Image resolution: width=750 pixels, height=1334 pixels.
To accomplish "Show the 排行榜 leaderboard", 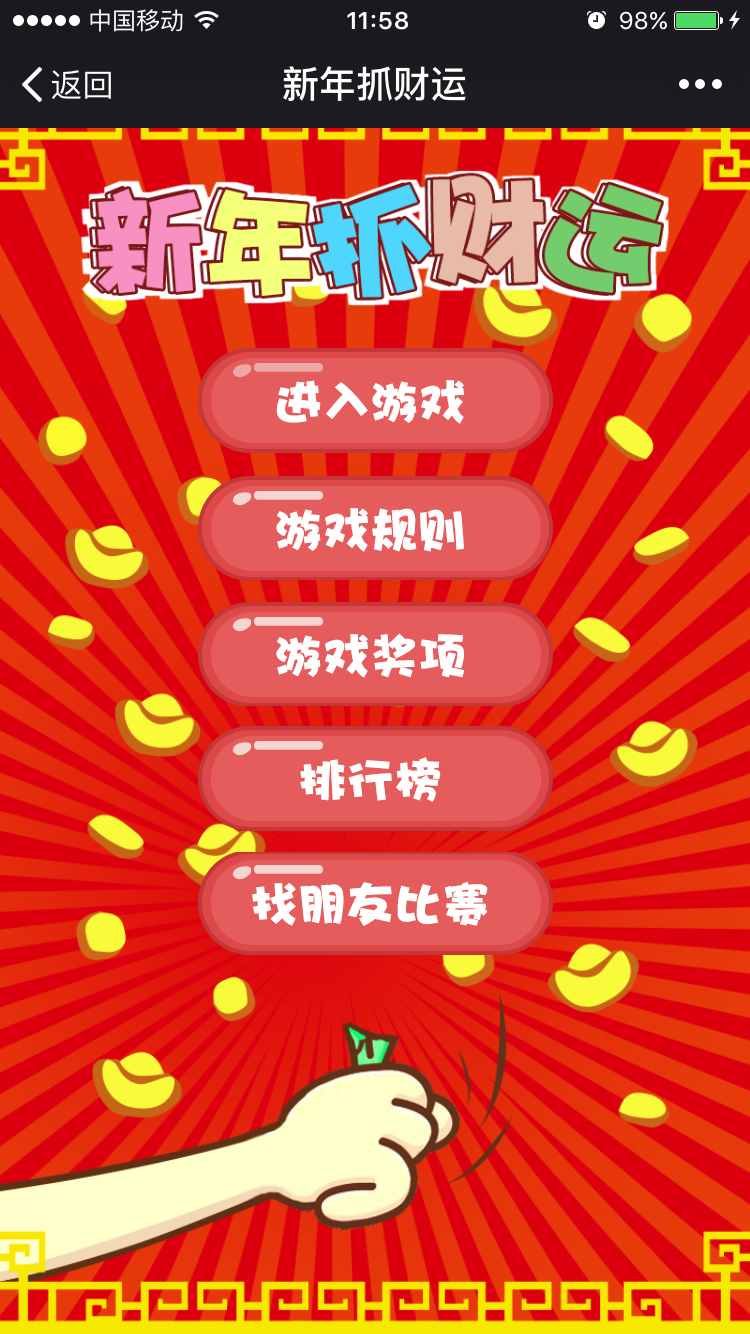I will click(375, 780).
